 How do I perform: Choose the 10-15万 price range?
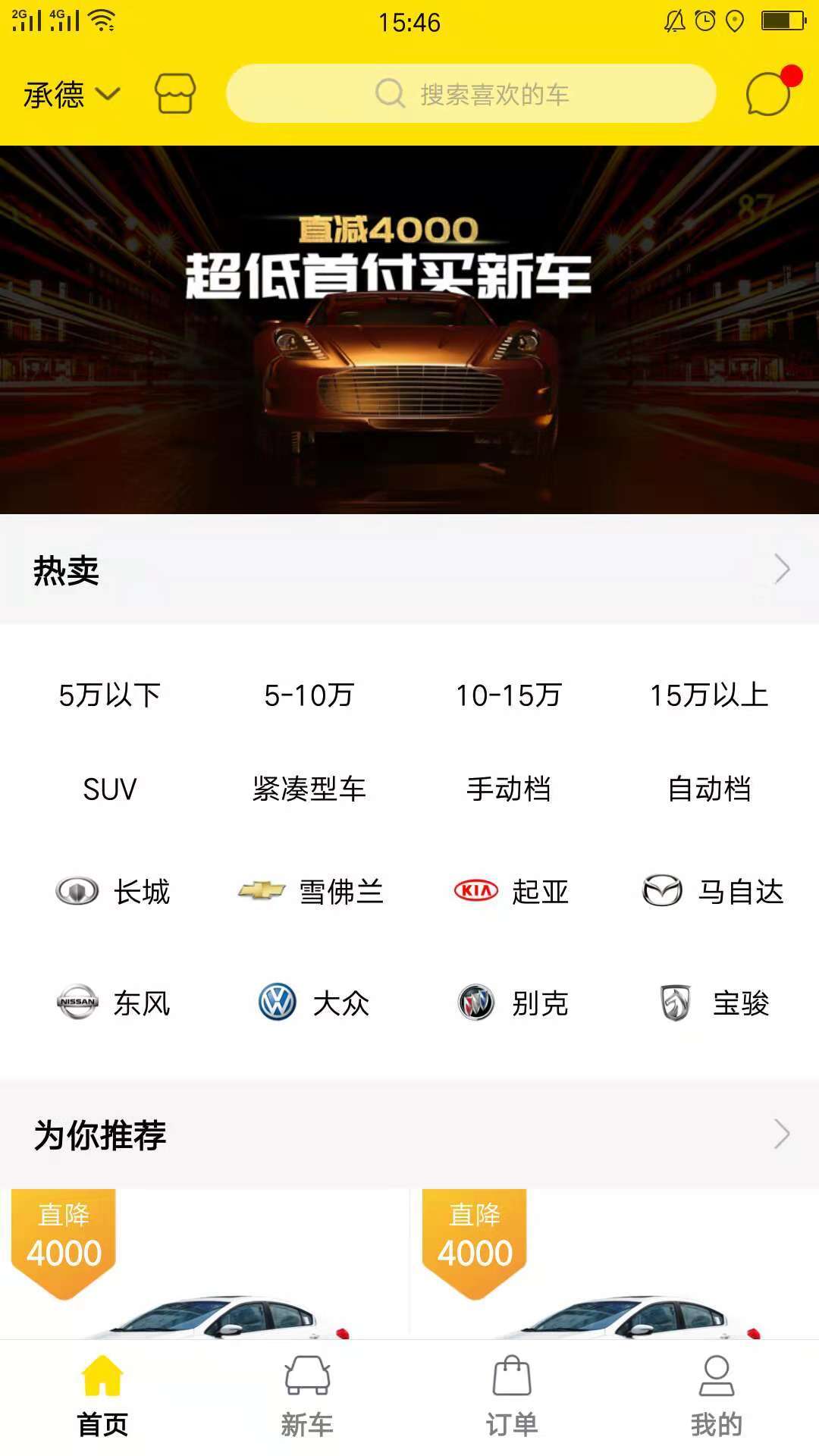[x=508, y=695]
